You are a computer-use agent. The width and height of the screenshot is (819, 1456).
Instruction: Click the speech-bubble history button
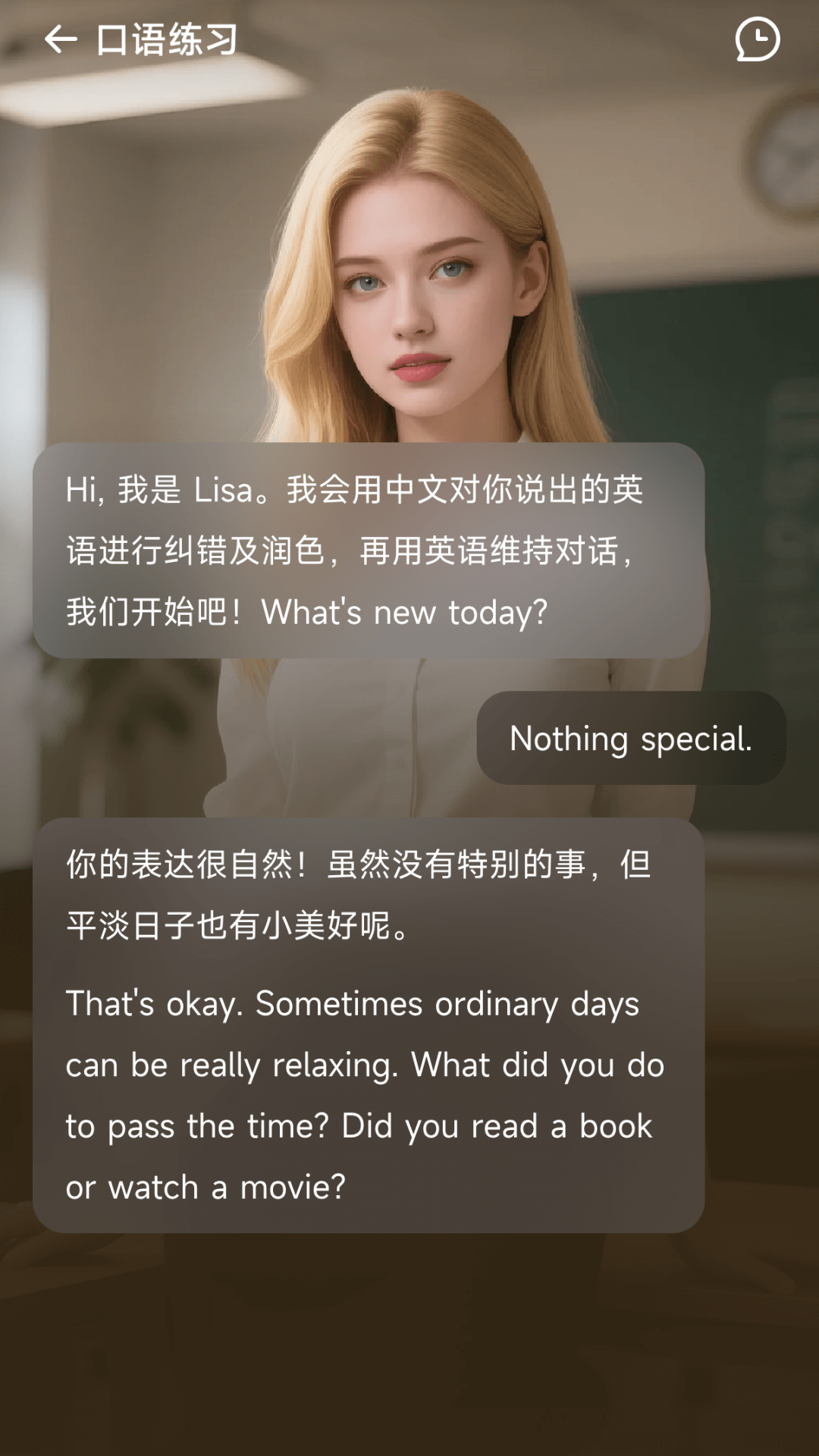(x=758, y=40)
